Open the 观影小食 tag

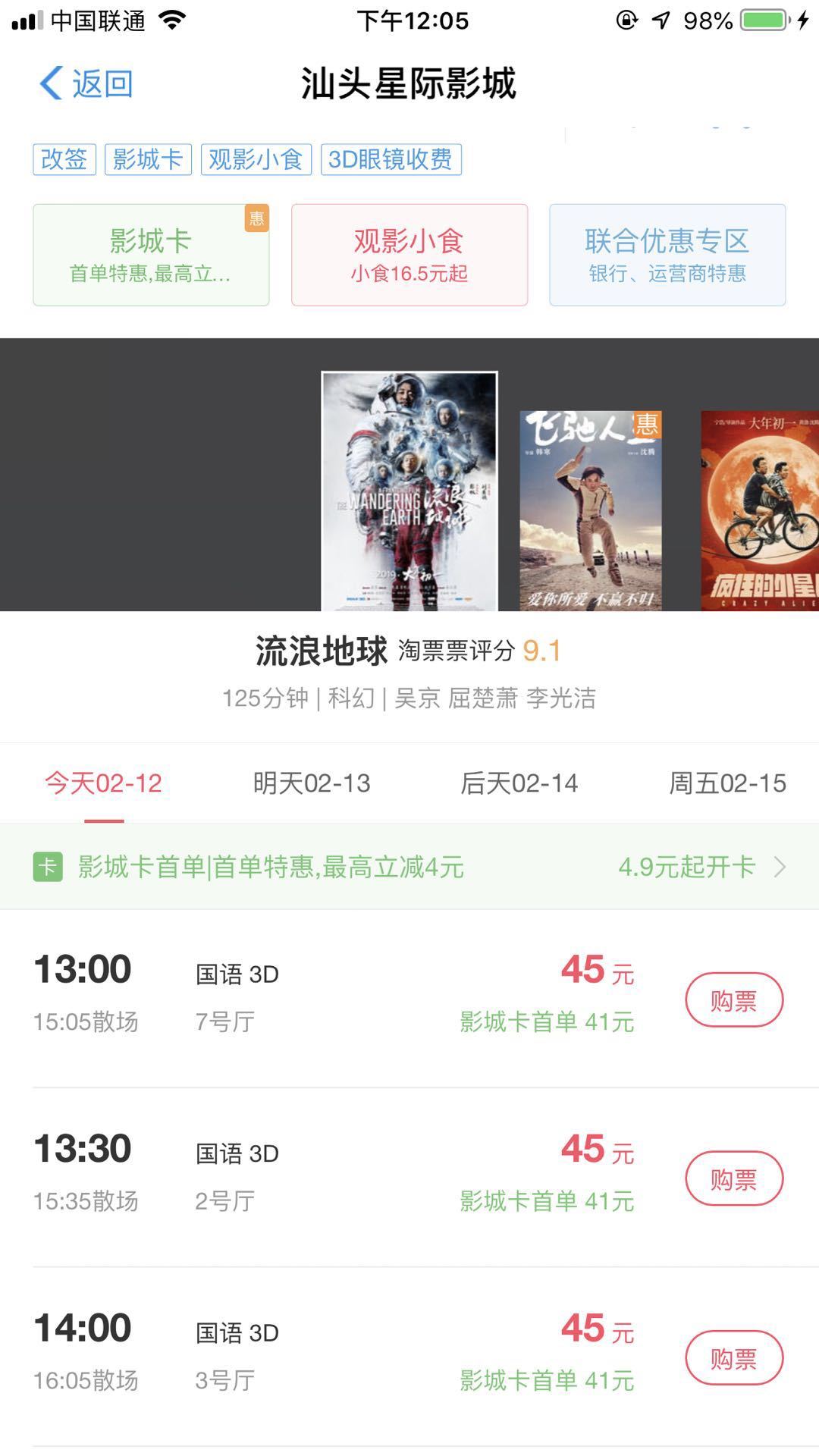pyautogui.click(x=256, y=159)
